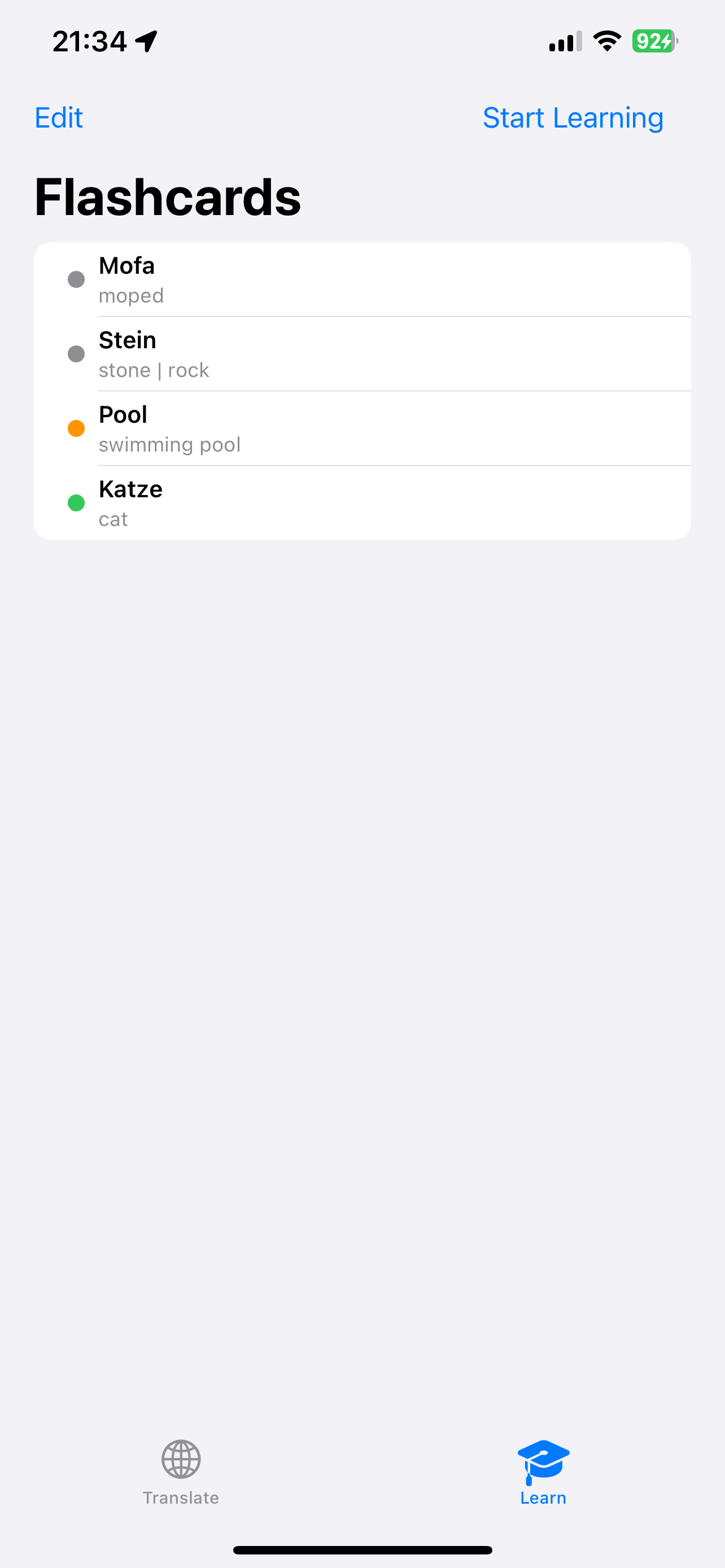The height and width of the screenshot is (1568, 725).
Task: Open the Mofa flashcard
Action: pyautogui.click(x=362, y=280)
